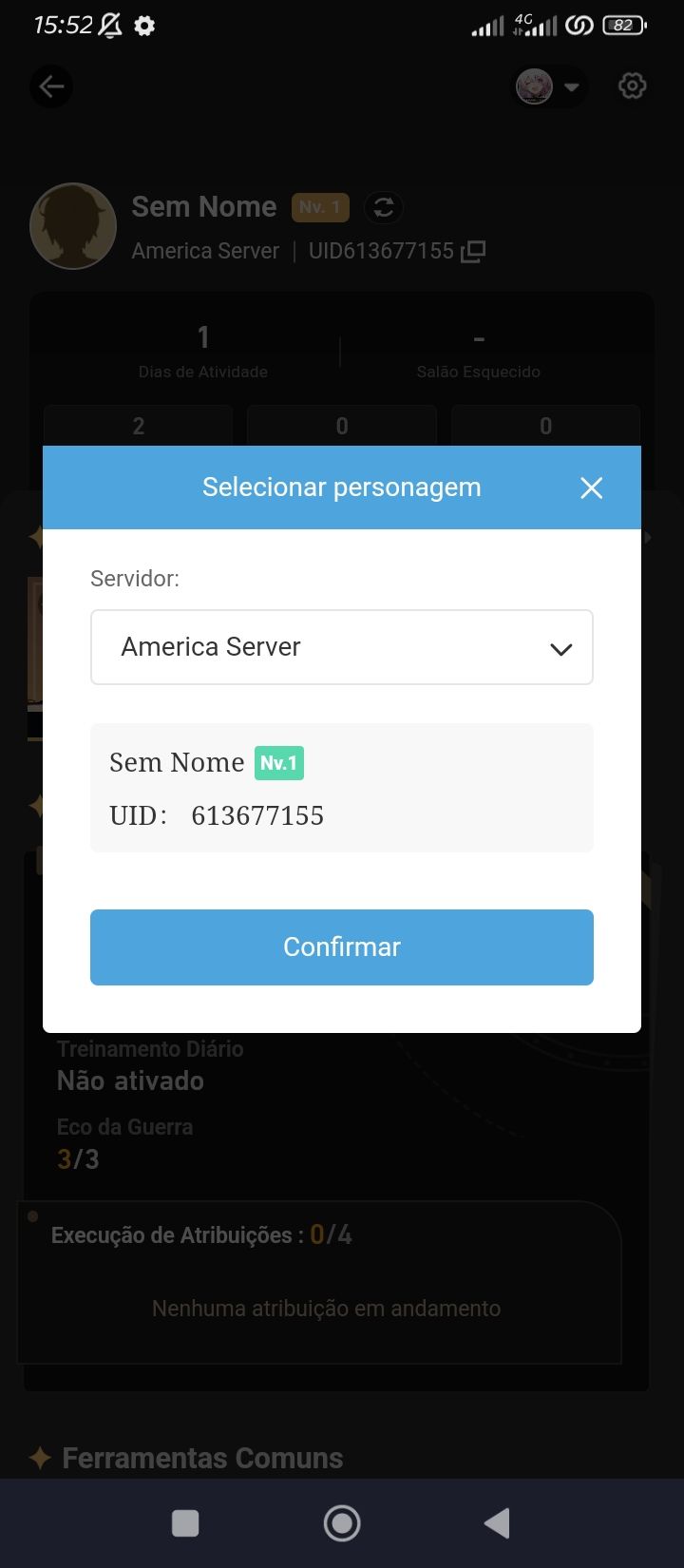Click the chevron on the server selector
Screen dimensions: 684x1568
(x=560, y=647)
